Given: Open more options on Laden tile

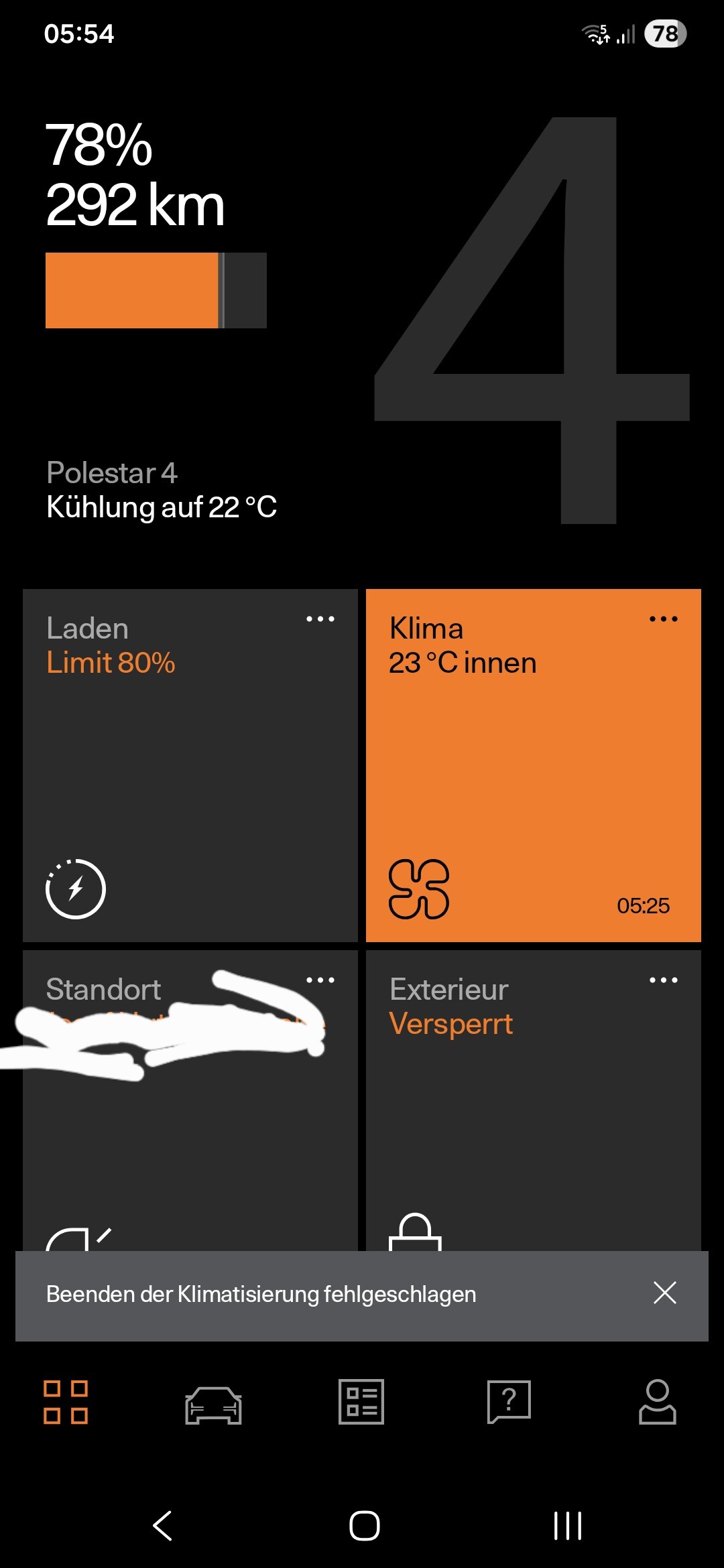Looking at the screenshot, I should click(x=320, y=619).
